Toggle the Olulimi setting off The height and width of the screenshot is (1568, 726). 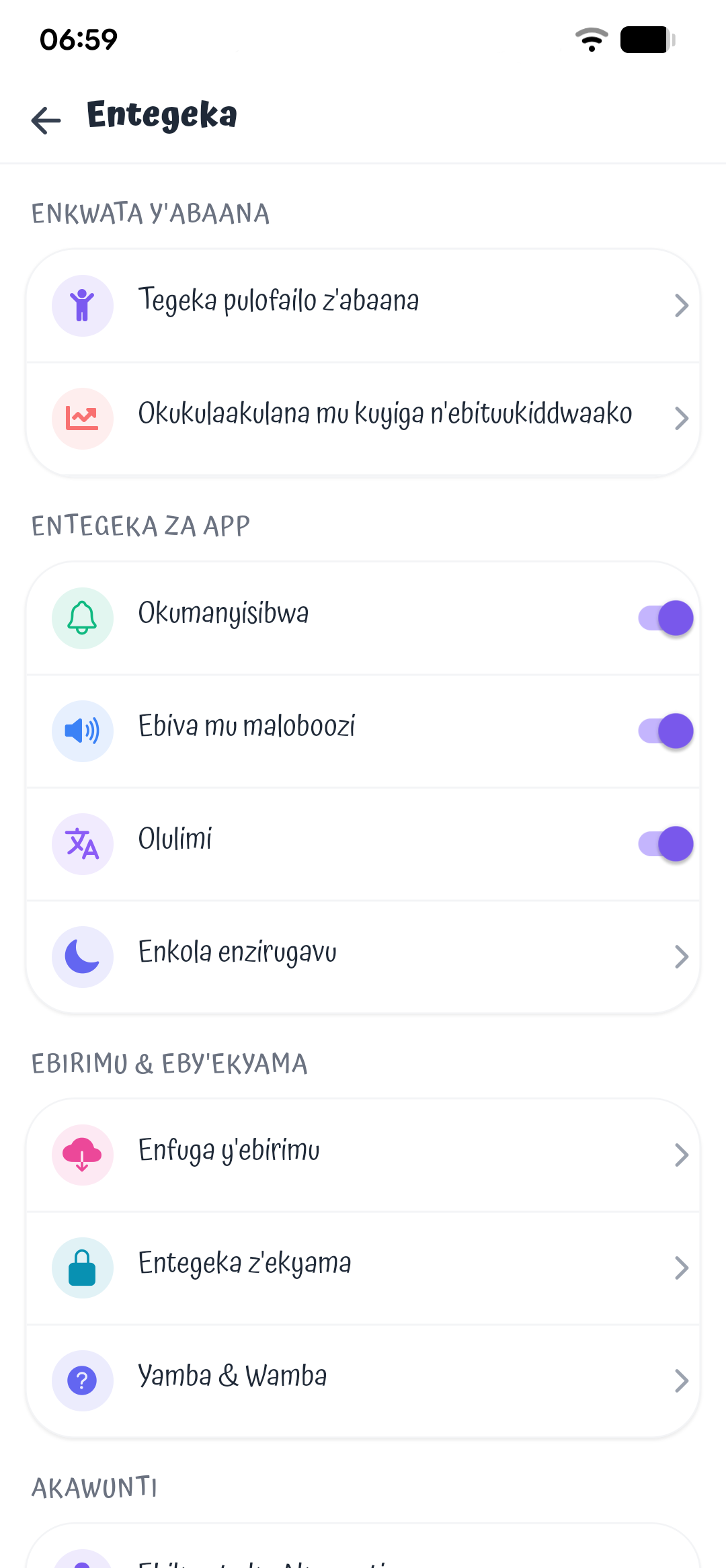tap(665, 843)
